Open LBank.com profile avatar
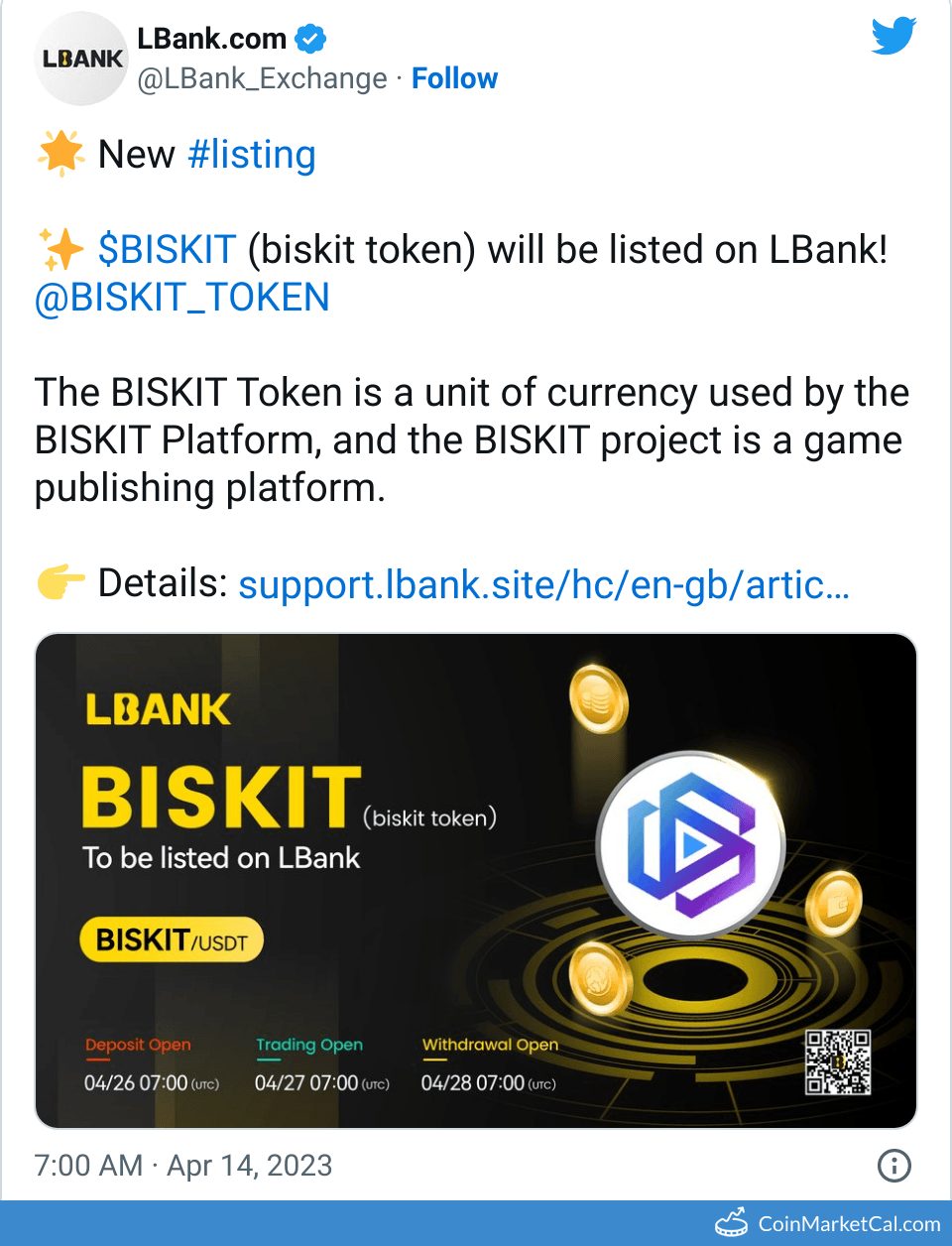 pos(82,59)
